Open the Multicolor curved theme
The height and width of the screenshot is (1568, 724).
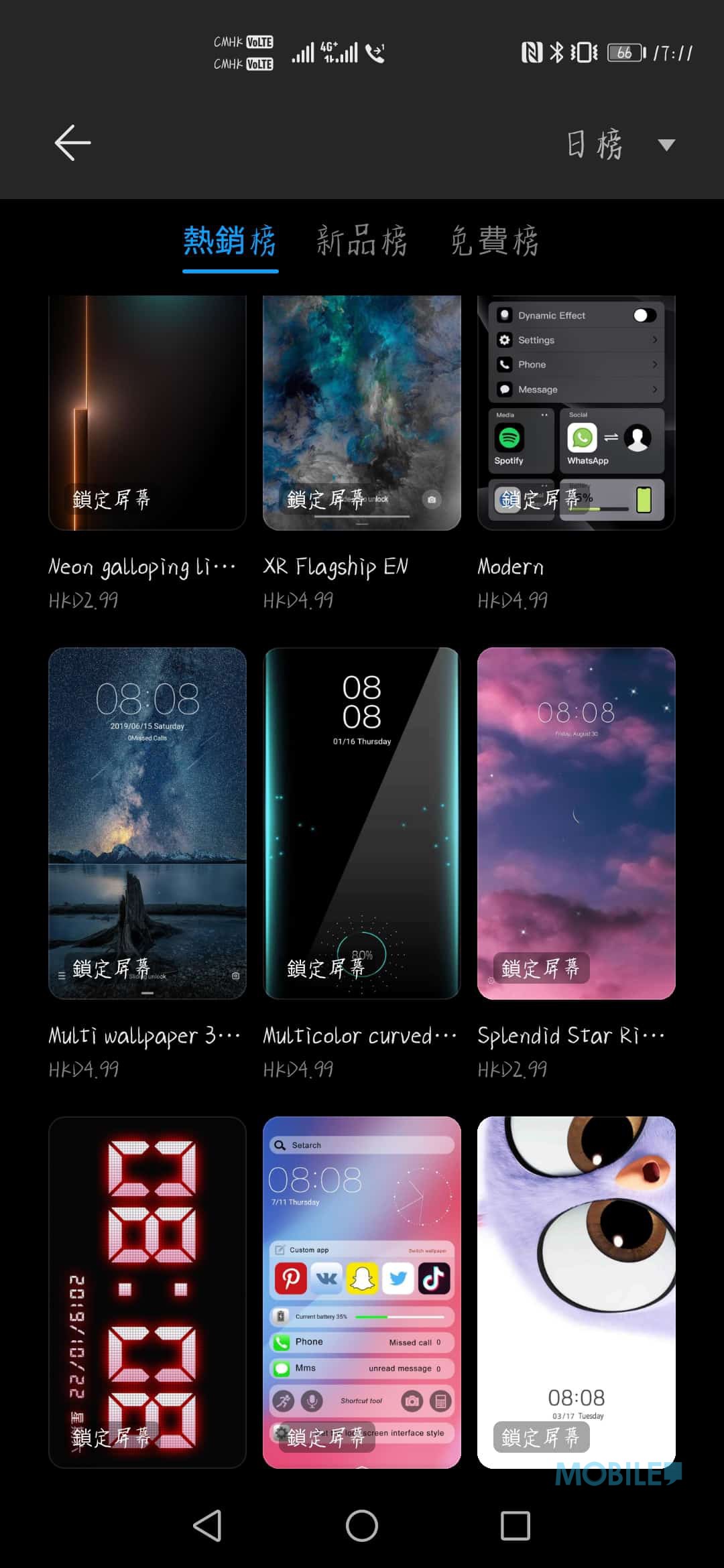[362, 823]
